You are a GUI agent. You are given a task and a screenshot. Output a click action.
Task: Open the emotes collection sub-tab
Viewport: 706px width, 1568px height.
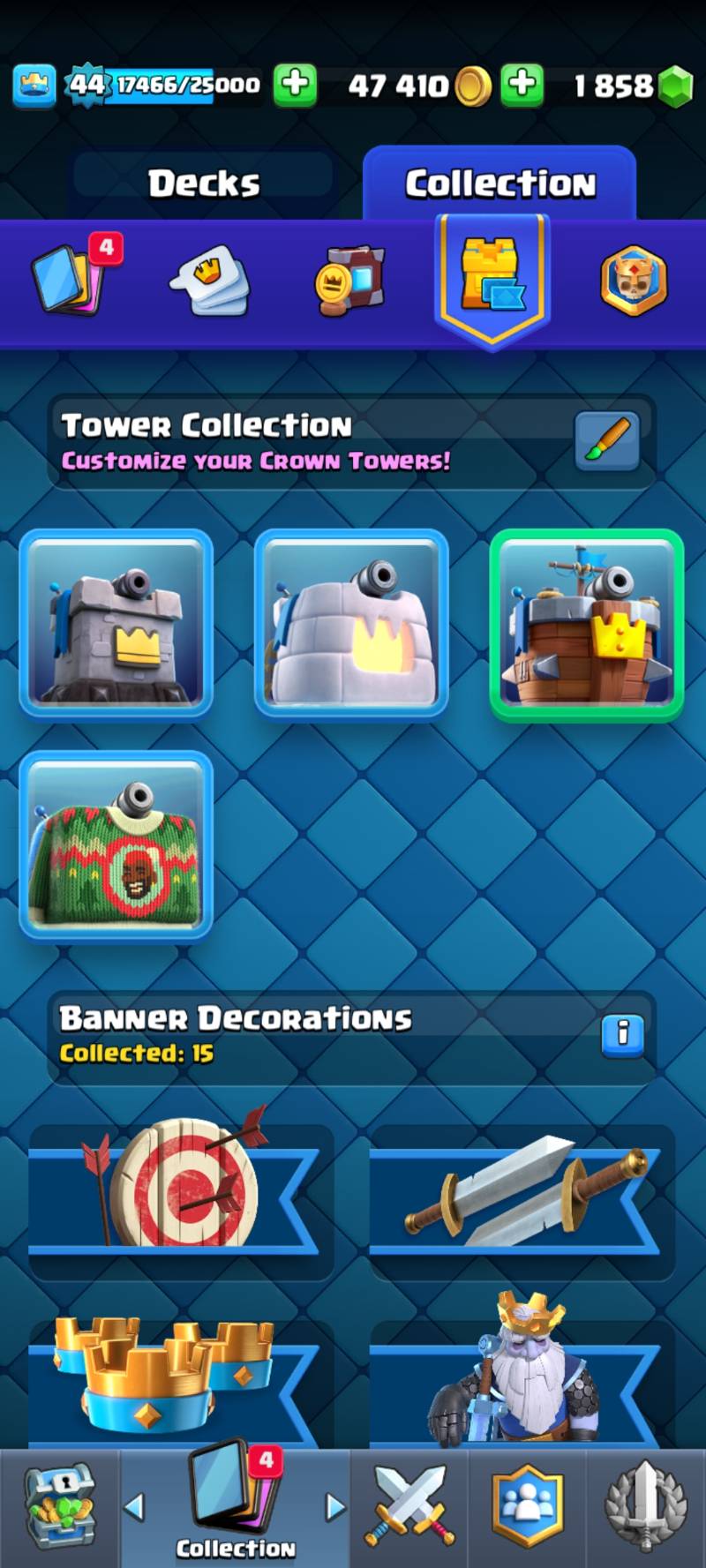pyautogui.click(x=209, y=281)
